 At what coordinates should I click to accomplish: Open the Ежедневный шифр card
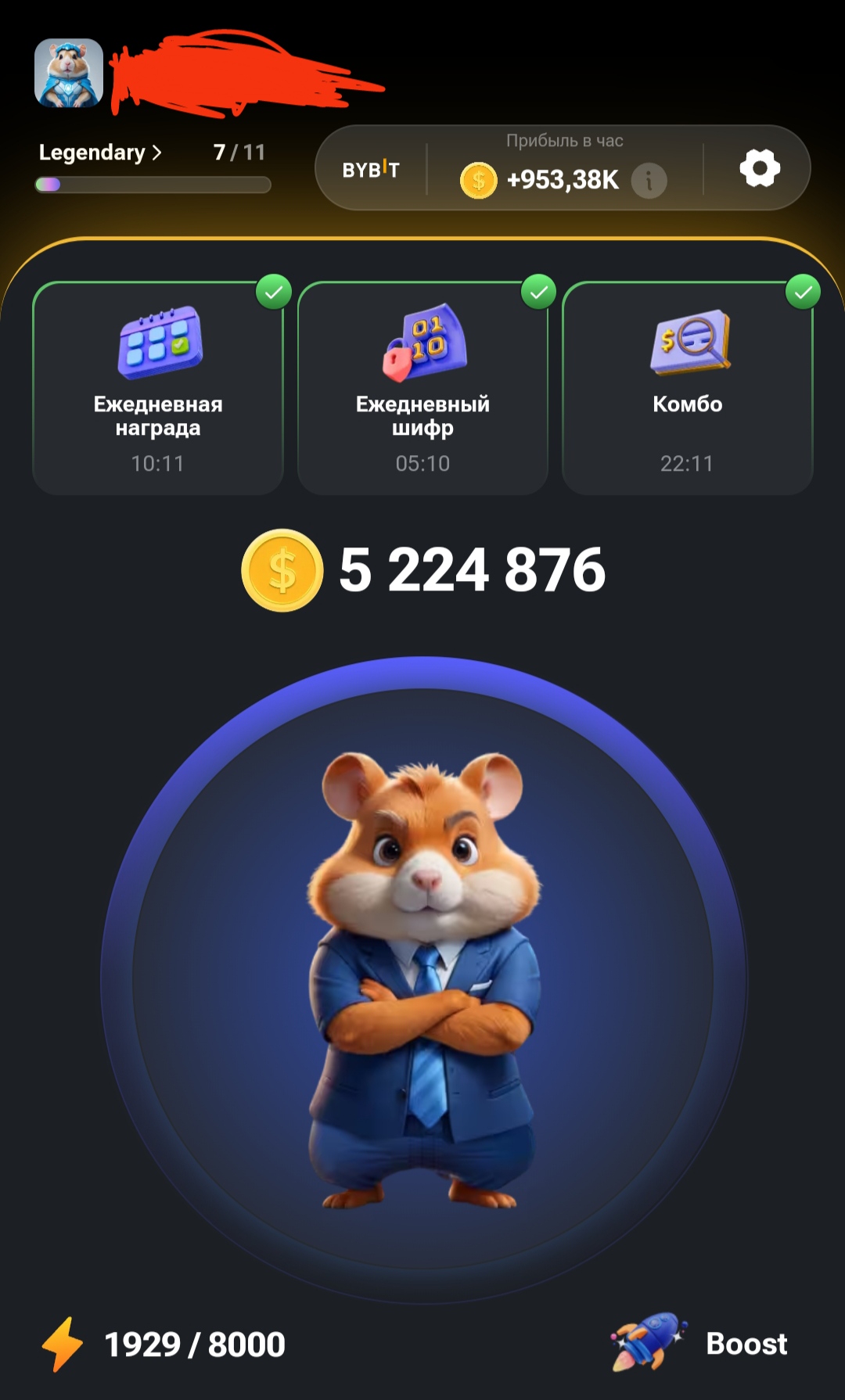click(x=422, y=388)
